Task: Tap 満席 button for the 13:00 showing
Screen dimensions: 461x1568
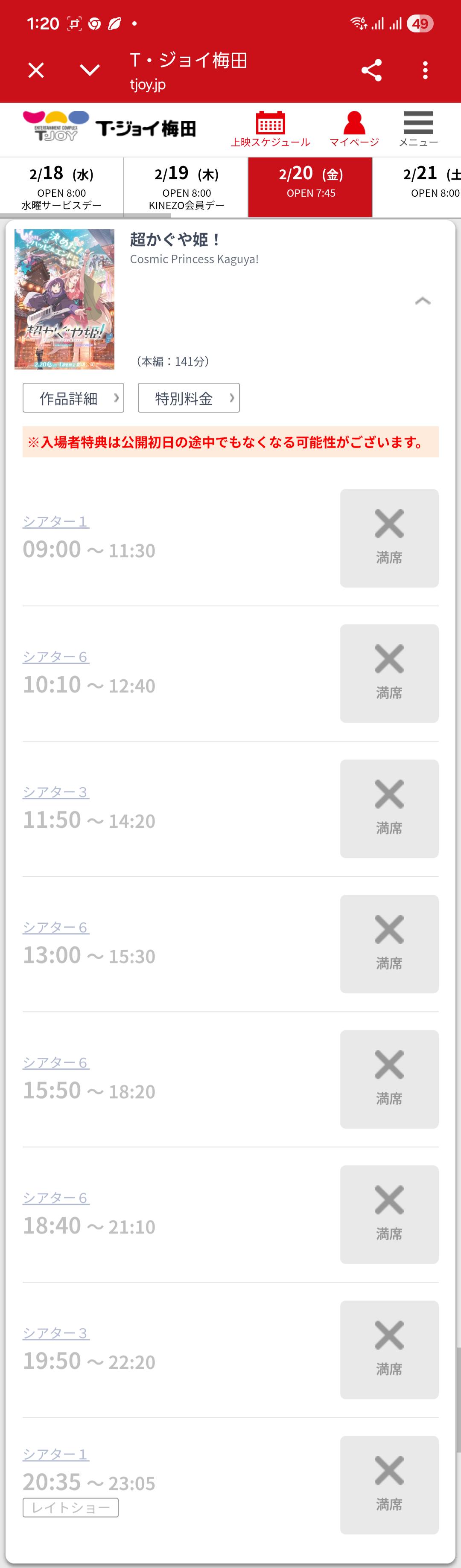Action: point(389,944)
